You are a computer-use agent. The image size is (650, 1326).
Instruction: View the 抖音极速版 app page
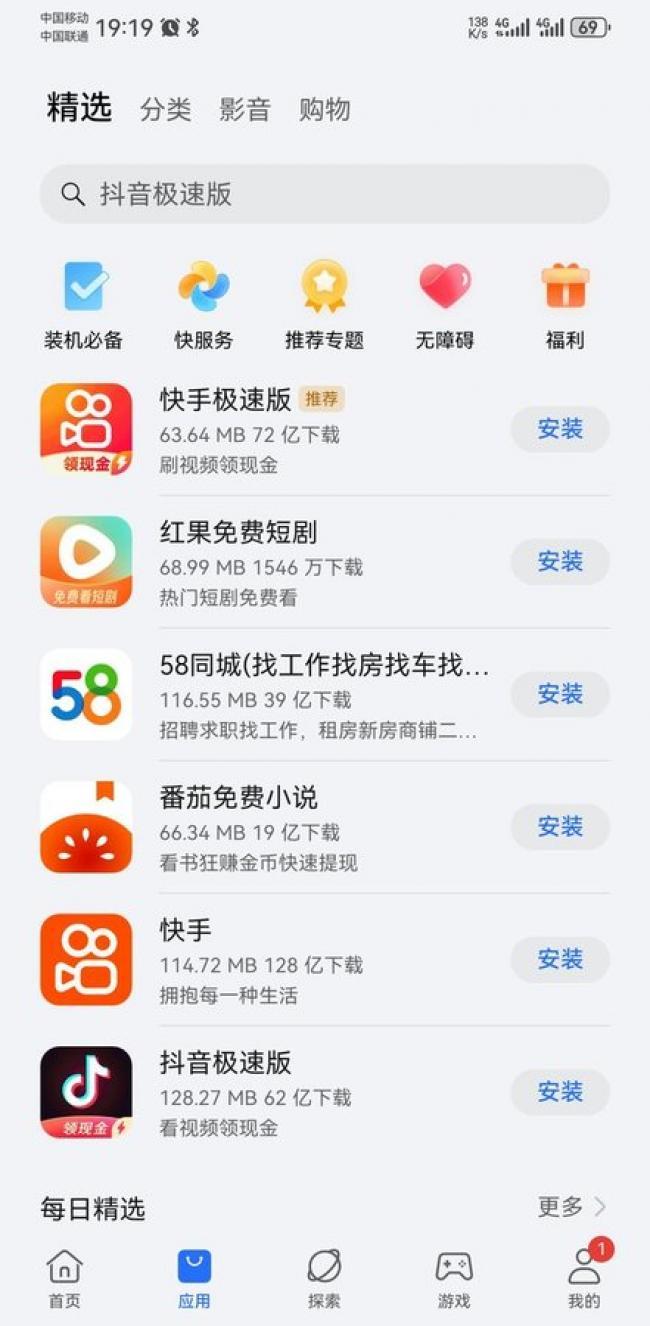(x=225, y=1062)
